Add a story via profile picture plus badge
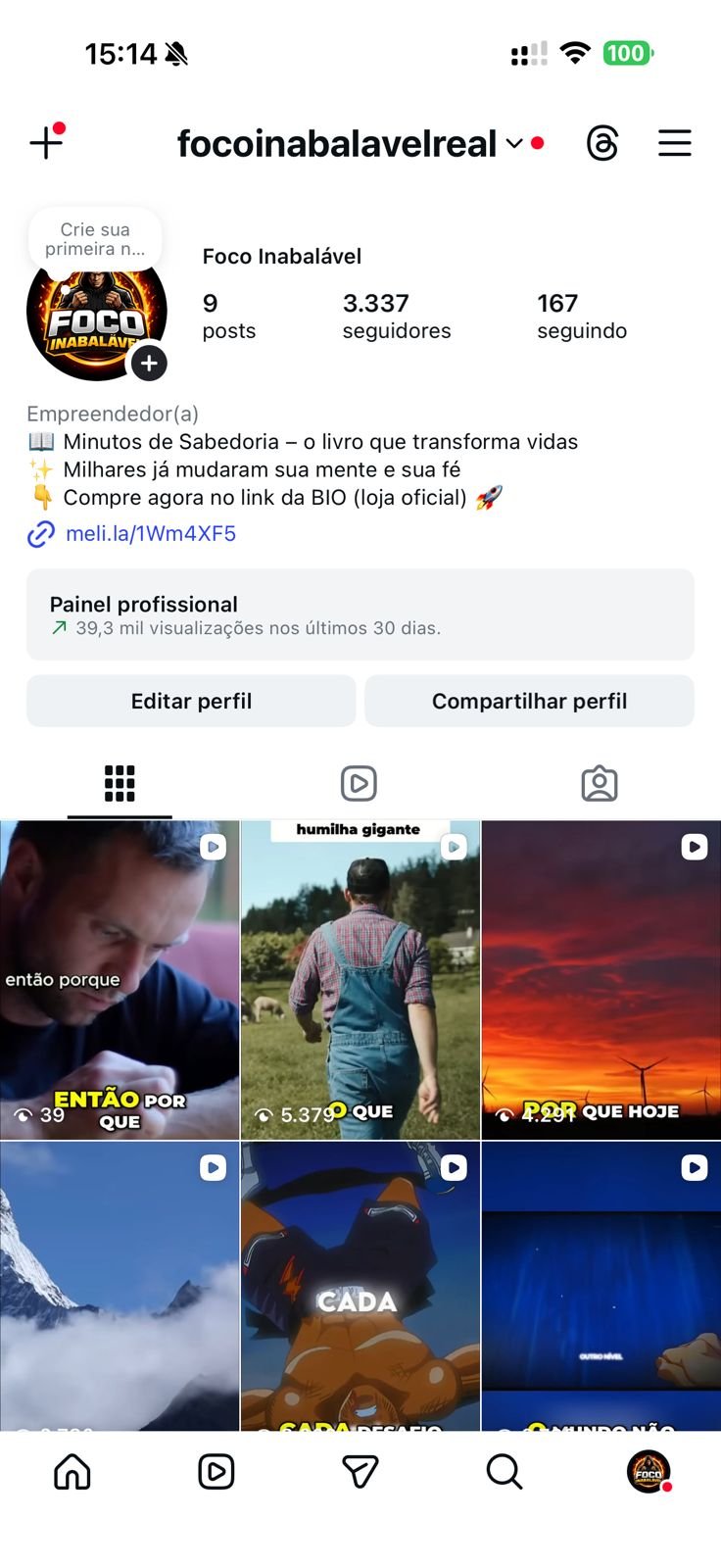The image size is (721, 1568). (x=149, y=364)
